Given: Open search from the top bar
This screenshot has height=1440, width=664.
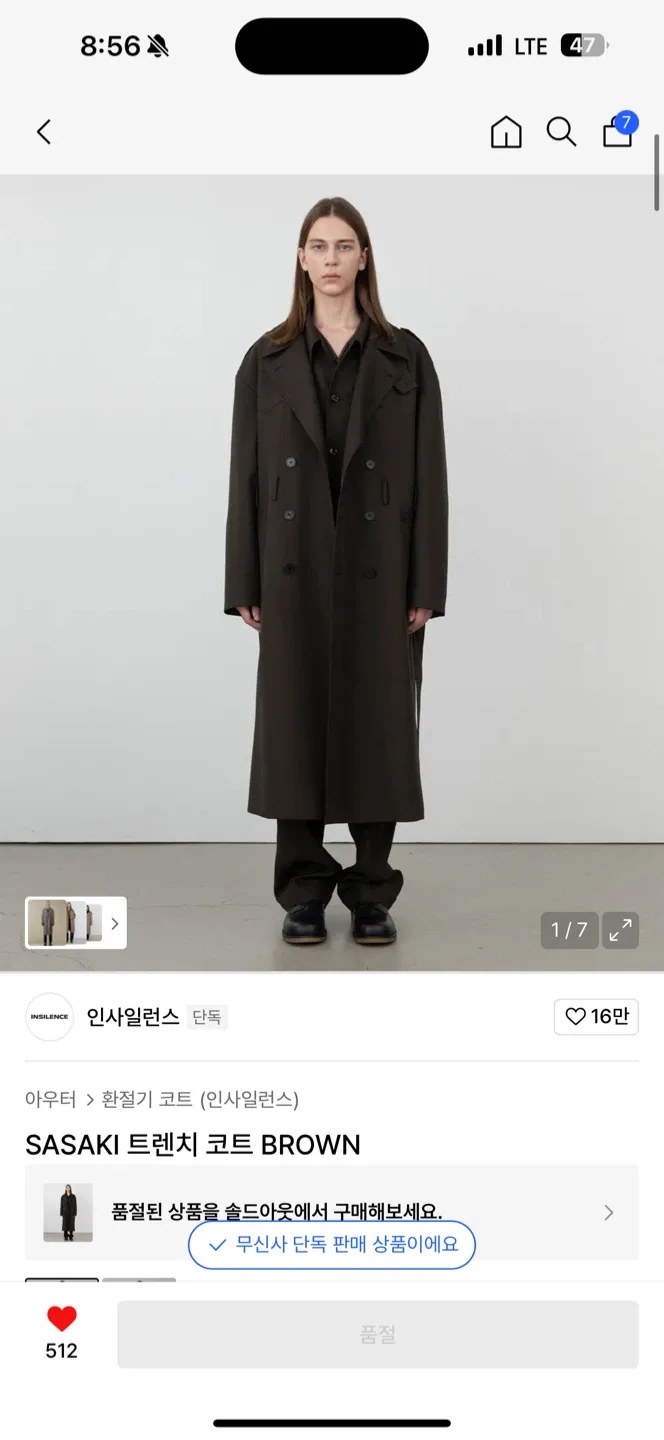Looking at the screenshot, I should (x=561, y=132).
